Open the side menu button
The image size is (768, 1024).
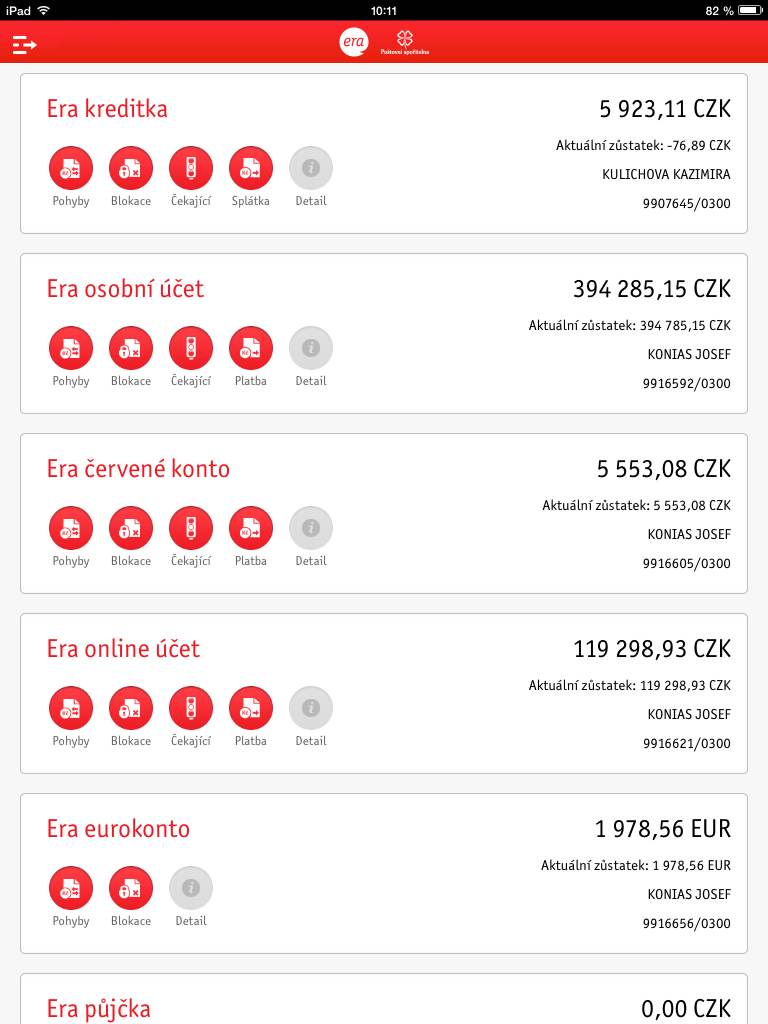tap(24, 44)
